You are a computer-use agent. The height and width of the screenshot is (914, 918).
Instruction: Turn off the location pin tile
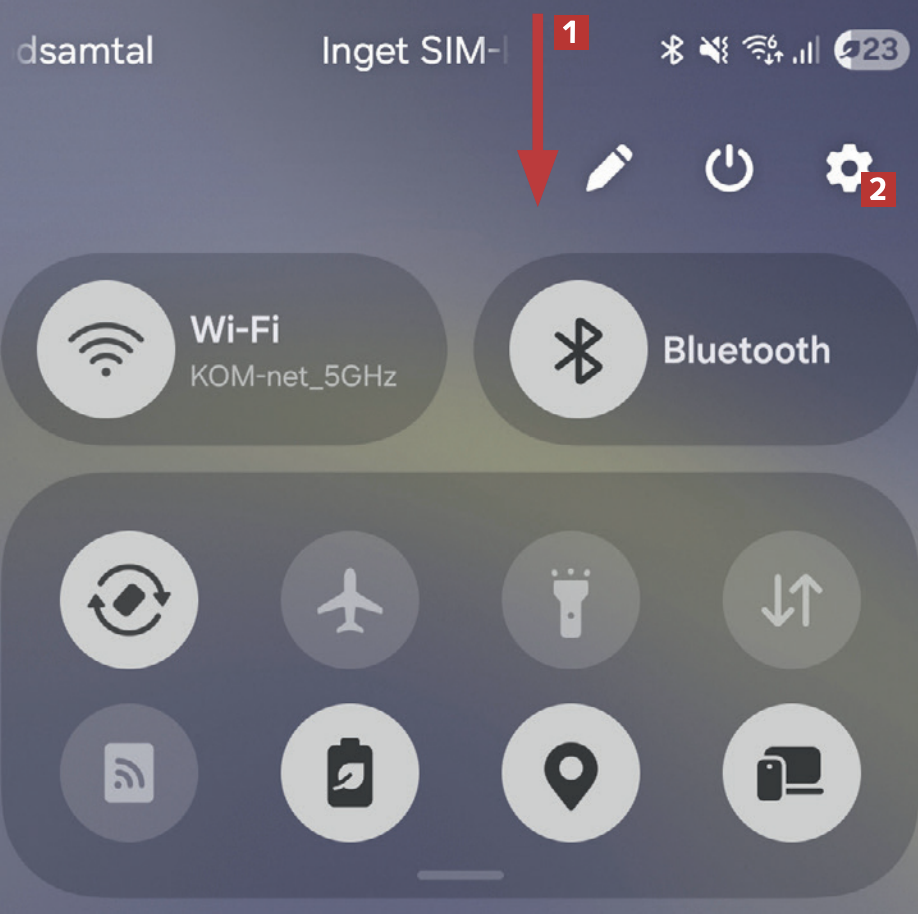(570, 773)
